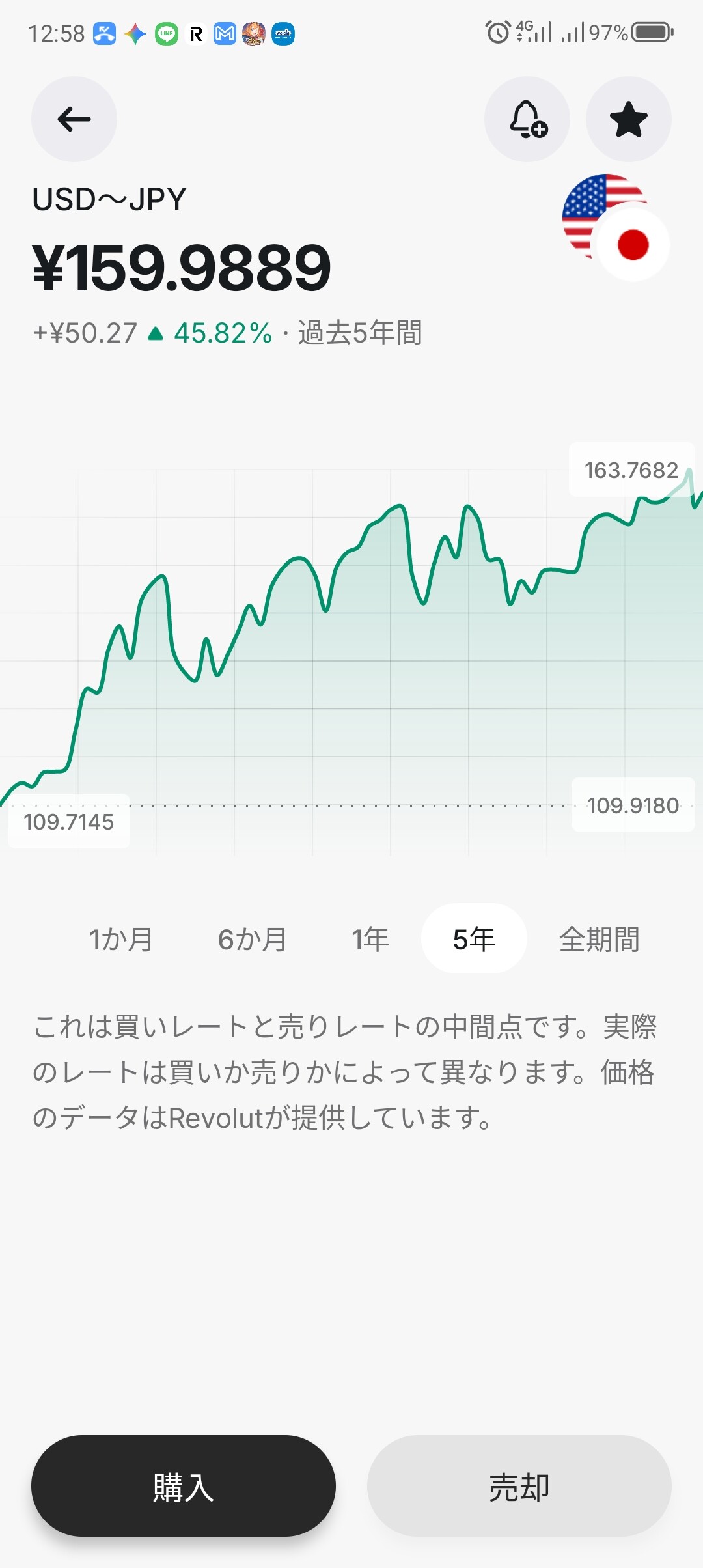The image size is (703, 1568).
Task: Add a price alert with the bell icon
Action: pos(527,119)
